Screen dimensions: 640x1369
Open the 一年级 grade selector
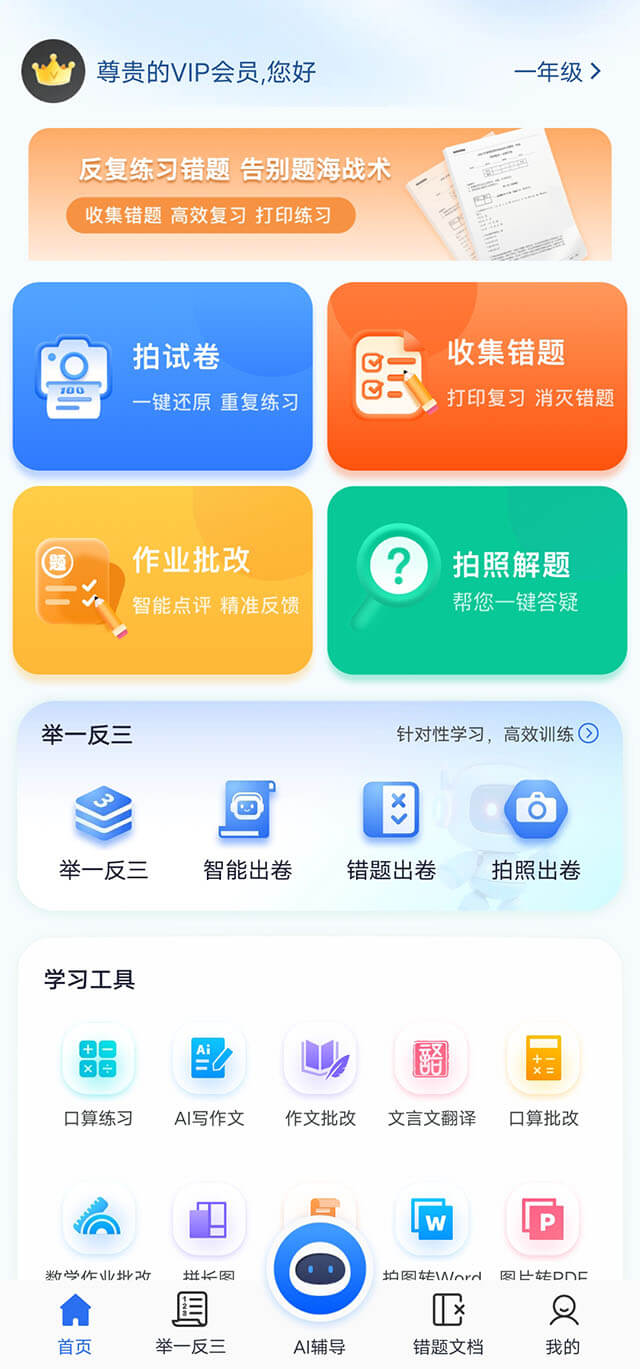tap(557, 72)
